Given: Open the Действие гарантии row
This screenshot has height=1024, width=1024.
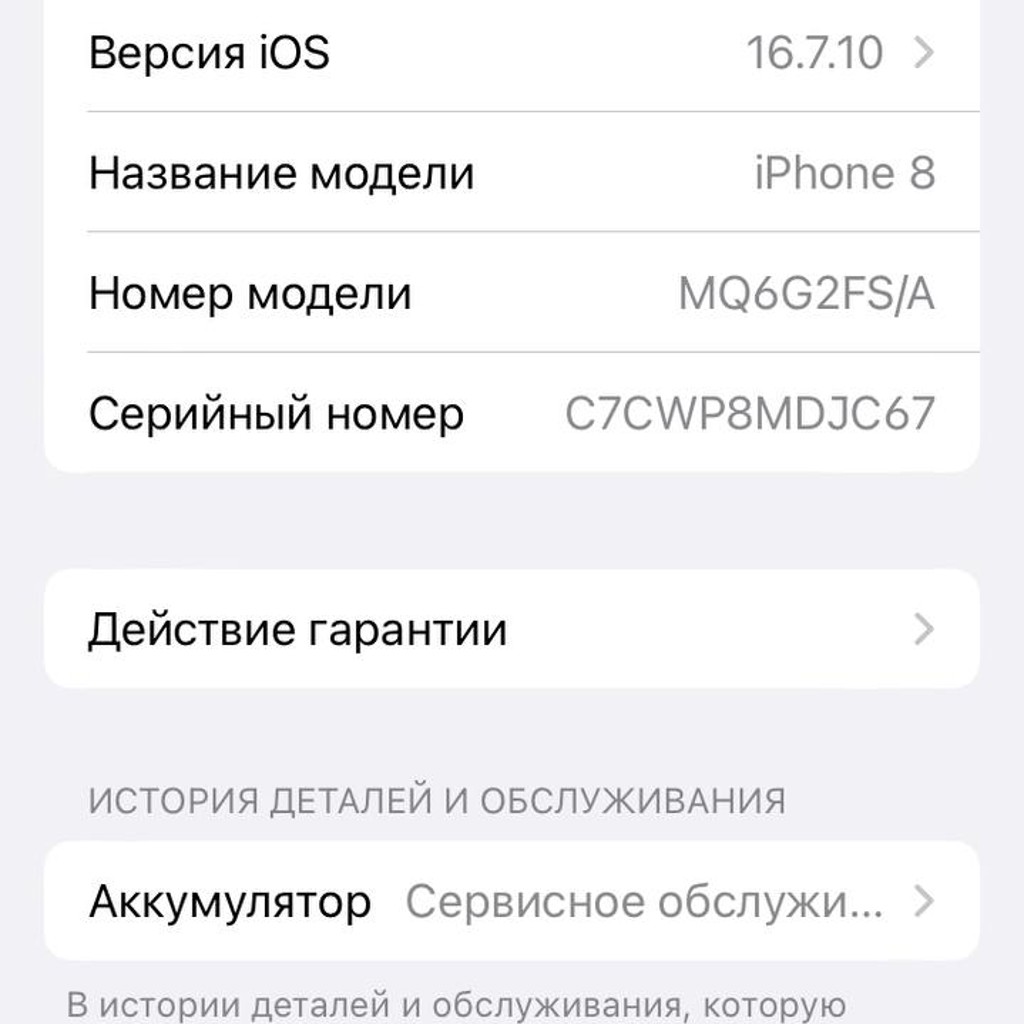Looking at the screenshot, I should click(x=511, y=629).
